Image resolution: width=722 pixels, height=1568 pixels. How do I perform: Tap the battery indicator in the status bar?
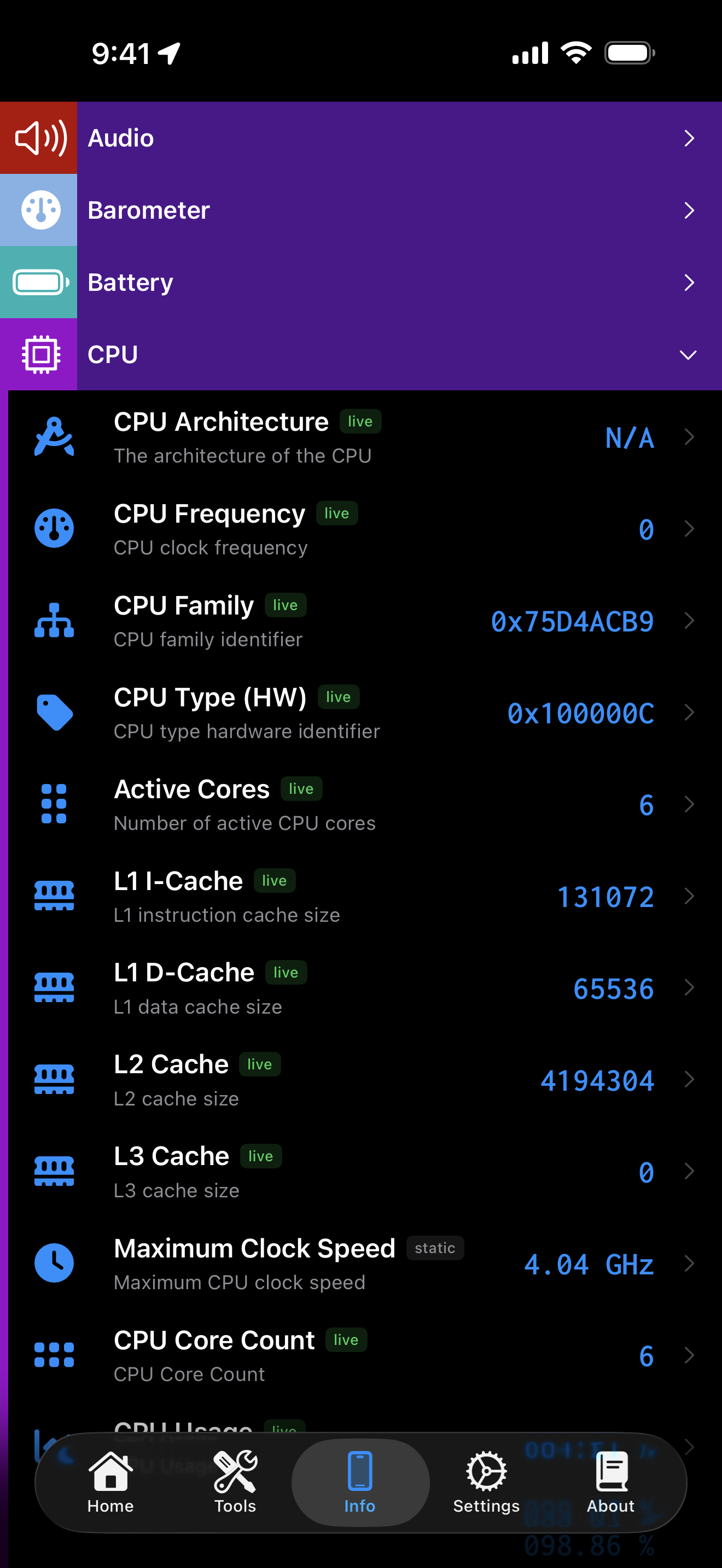point(628,52)
